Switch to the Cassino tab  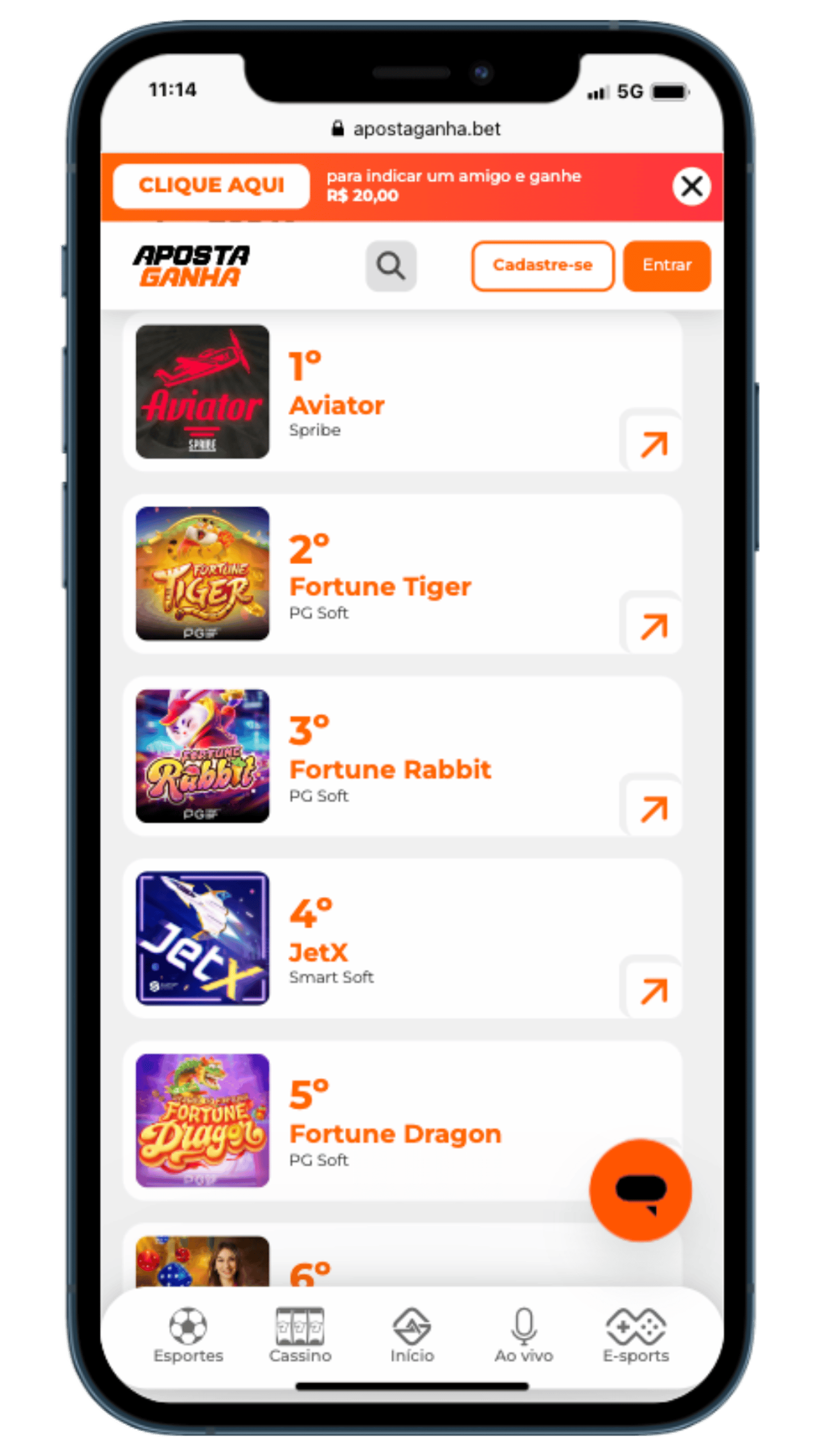pyautogui.click(x=300, y=1336)
